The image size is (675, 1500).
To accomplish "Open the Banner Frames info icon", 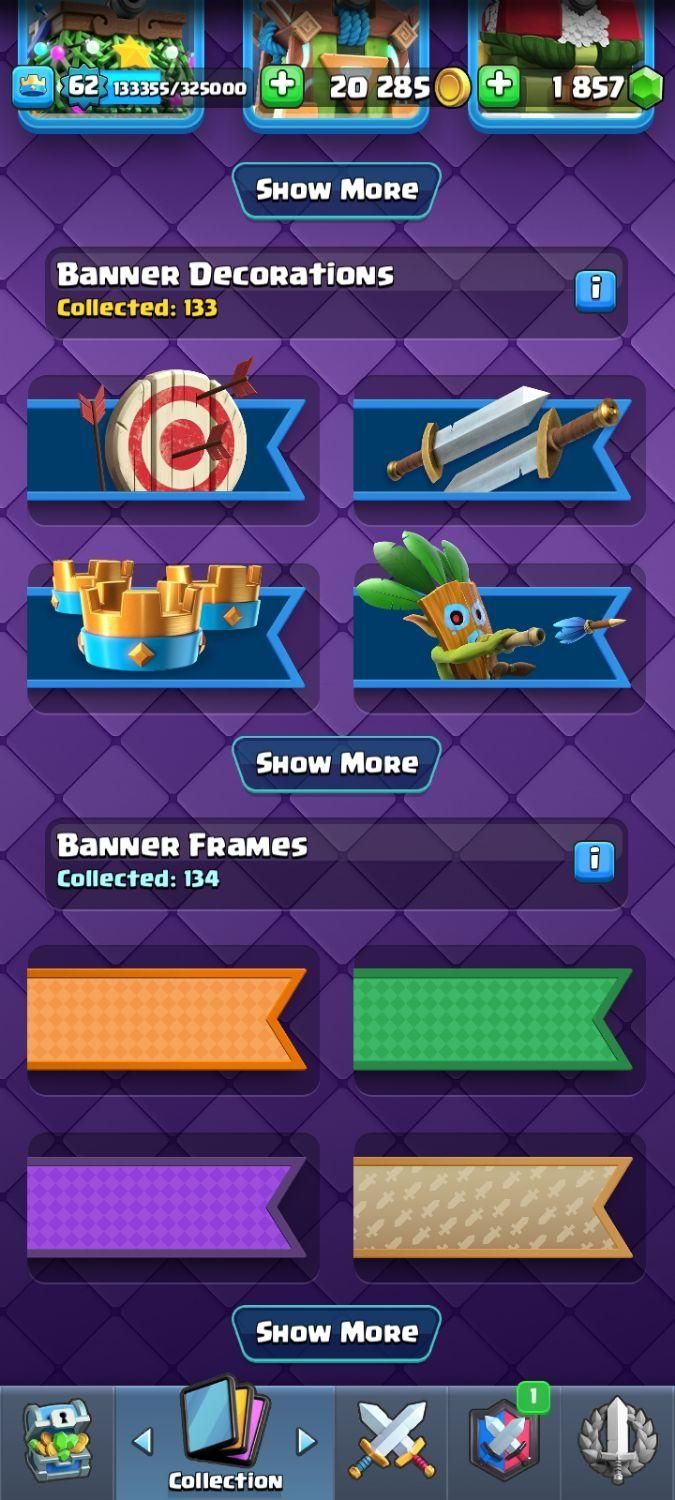I will pos(594,860).
